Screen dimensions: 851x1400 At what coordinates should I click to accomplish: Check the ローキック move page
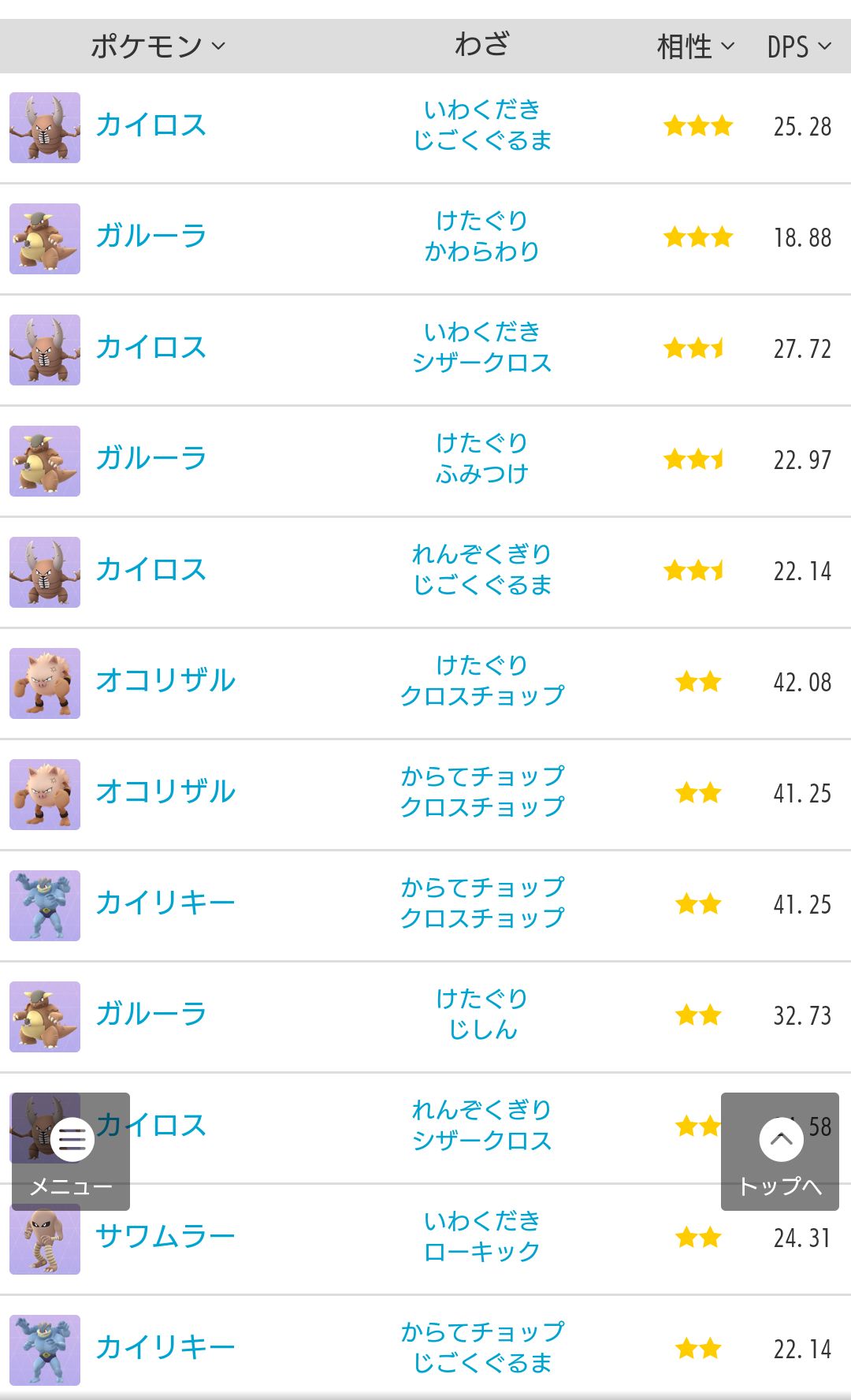(x=482, y=1252)
